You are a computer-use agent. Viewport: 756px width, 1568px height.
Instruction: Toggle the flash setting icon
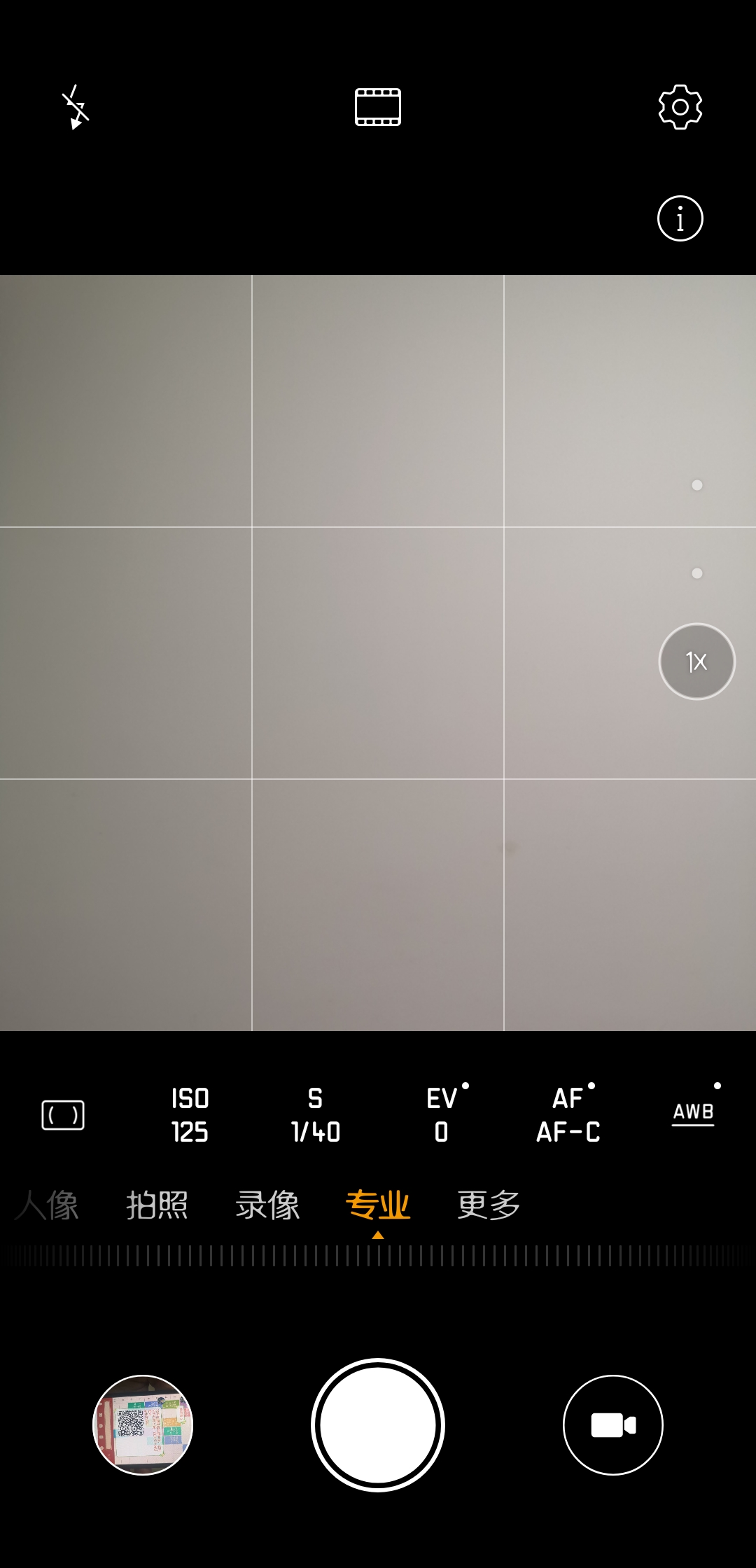(76, 107)
